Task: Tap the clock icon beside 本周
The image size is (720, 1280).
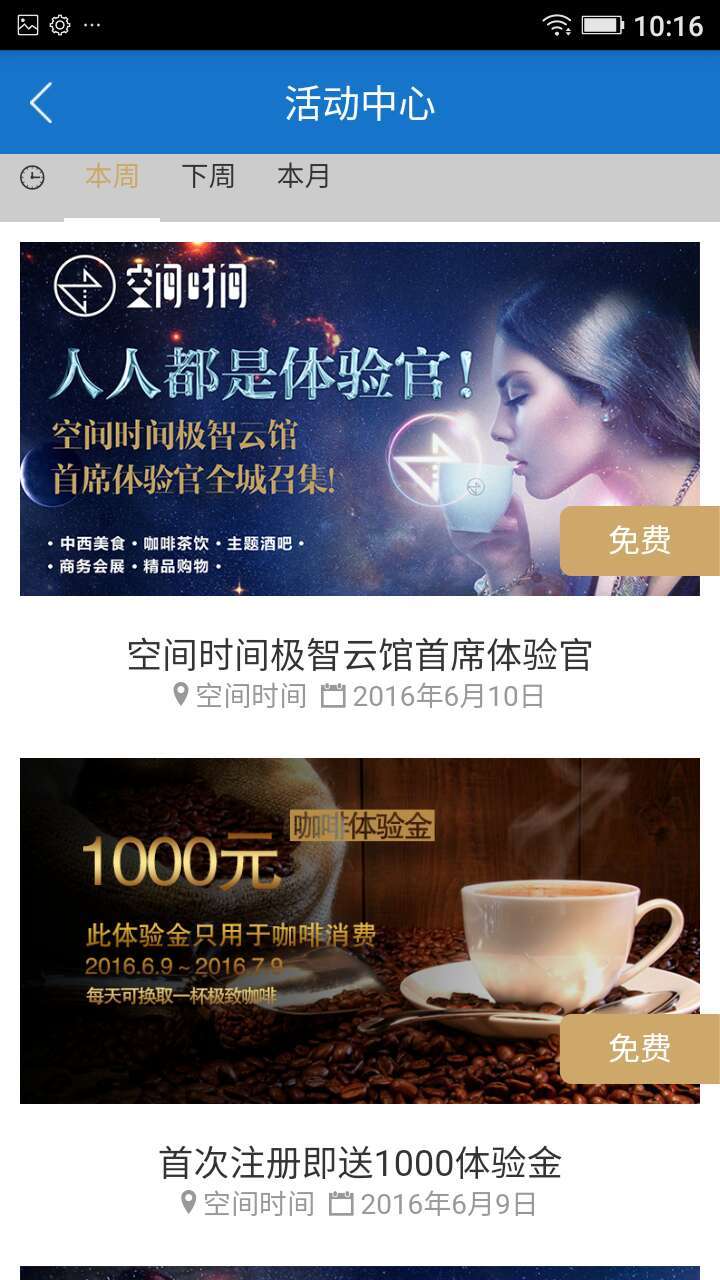Action: tap(32, 178)
